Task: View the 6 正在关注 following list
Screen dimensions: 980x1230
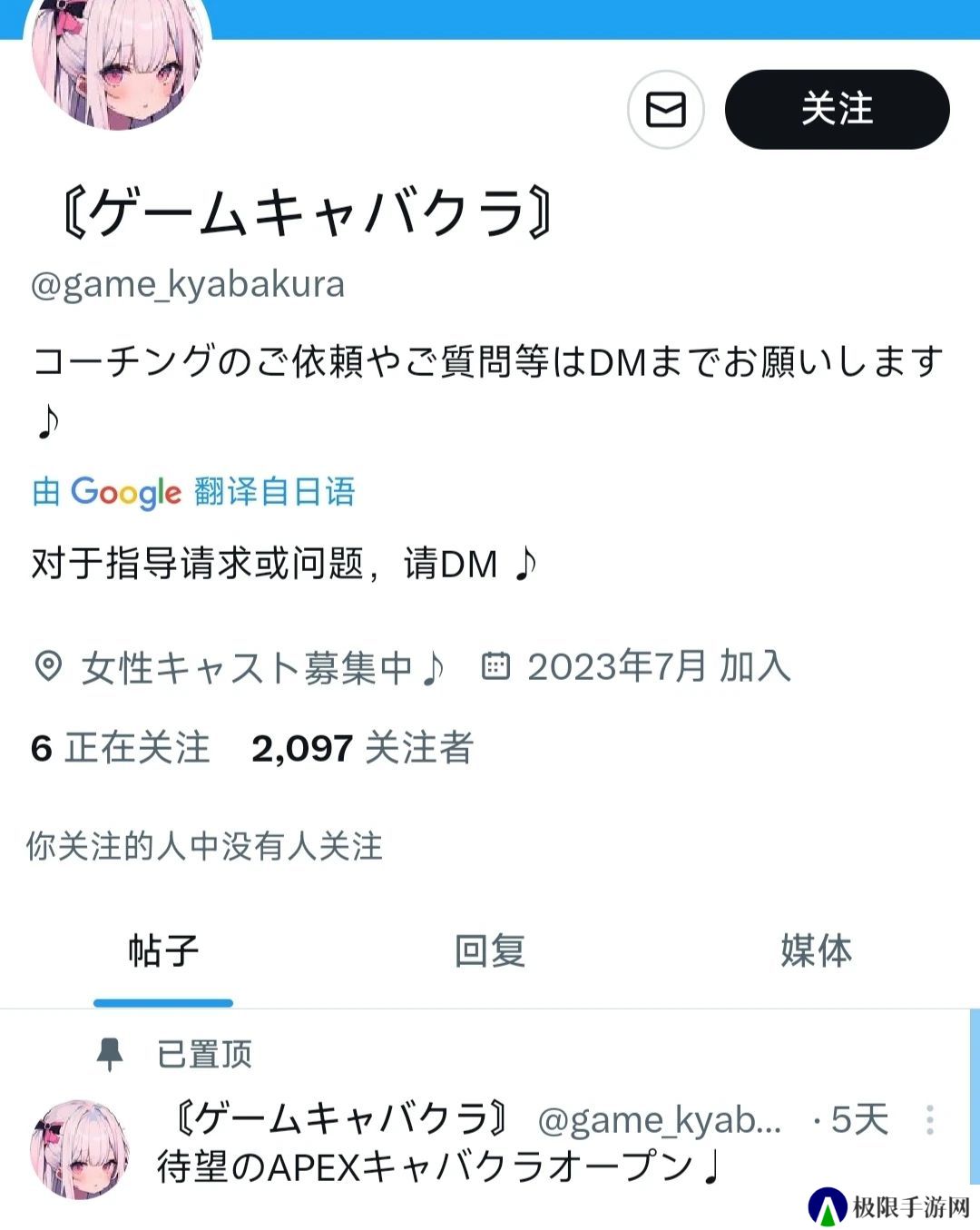Action: [x=121, y=749]
